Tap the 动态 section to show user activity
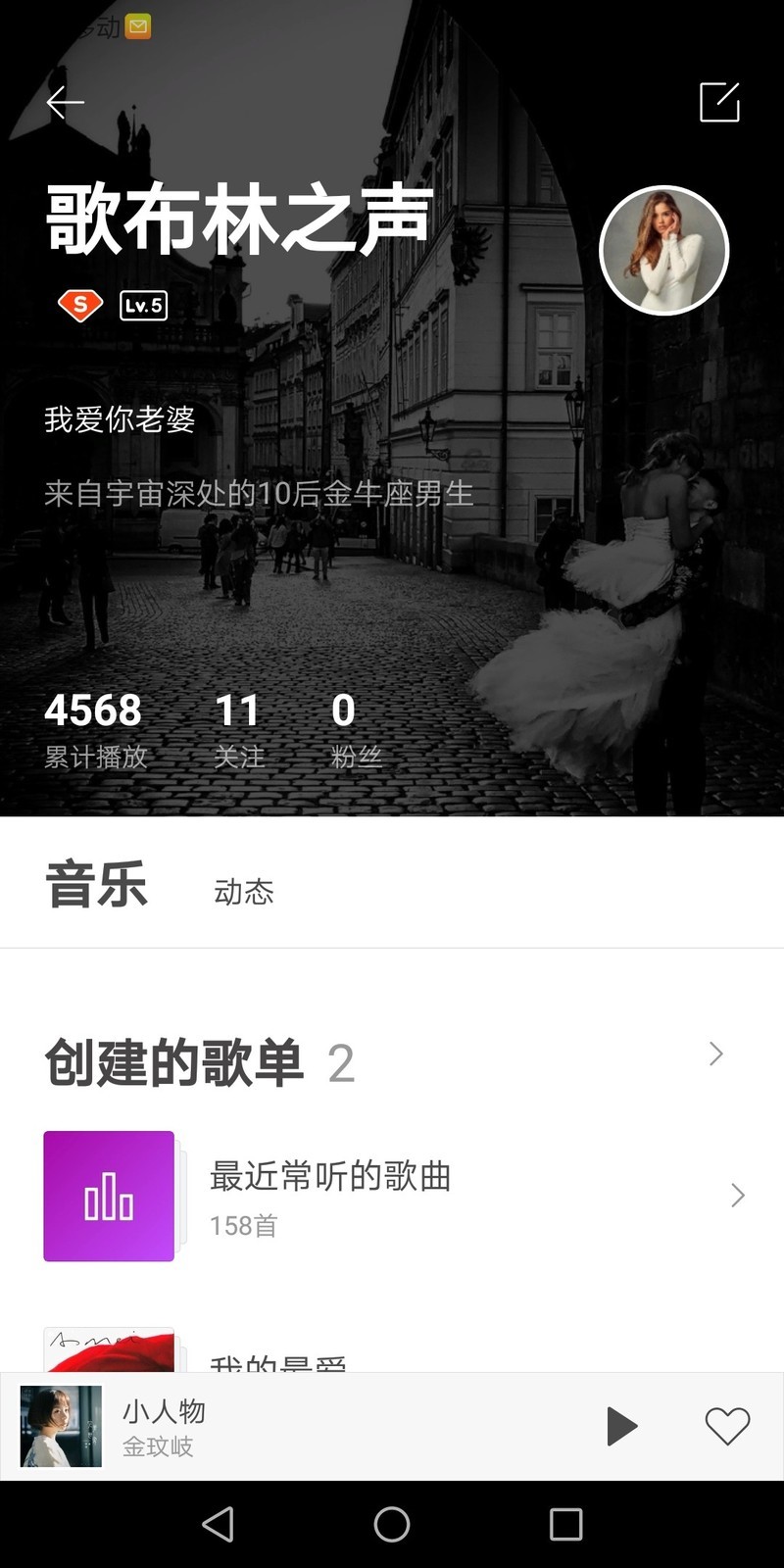This screenshot has width=784, height=1568. pos(245,891)
